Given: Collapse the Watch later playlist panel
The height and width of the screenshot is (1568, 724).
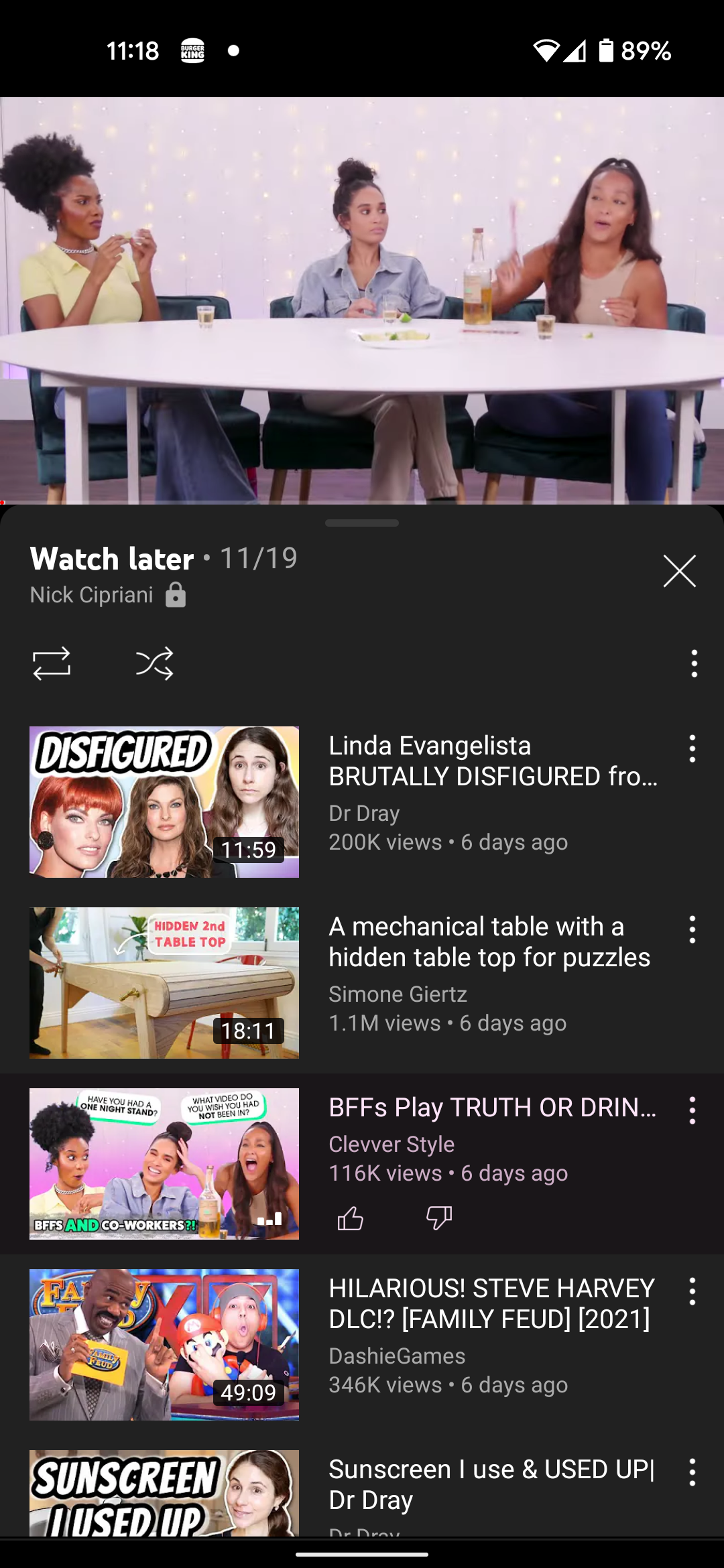Looking at the screenshot, I should (x=679, y=570).
